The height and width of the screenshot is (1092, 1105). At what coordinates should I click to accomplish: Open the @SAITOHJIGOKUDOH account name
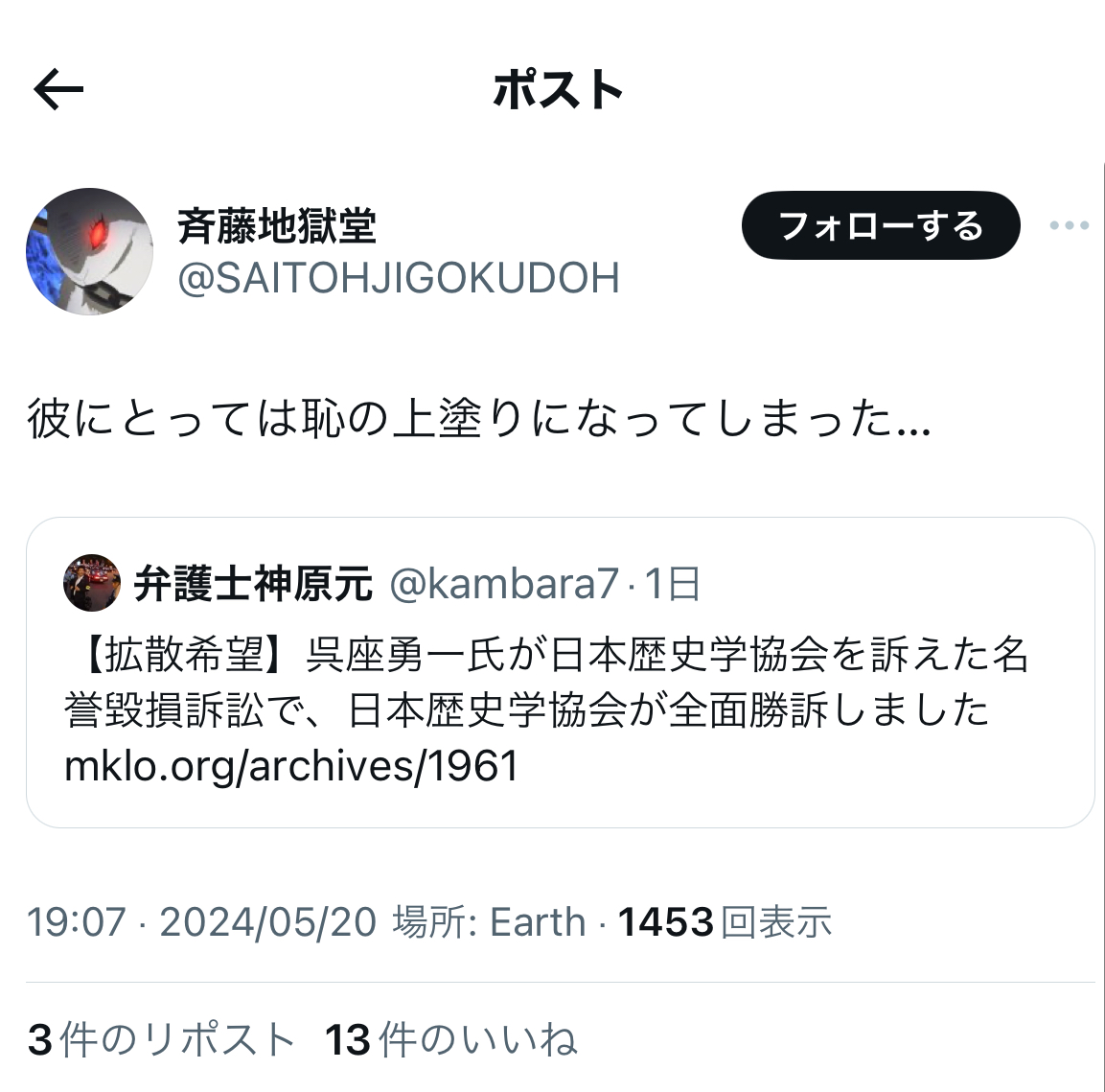click(x=399, y=278)
